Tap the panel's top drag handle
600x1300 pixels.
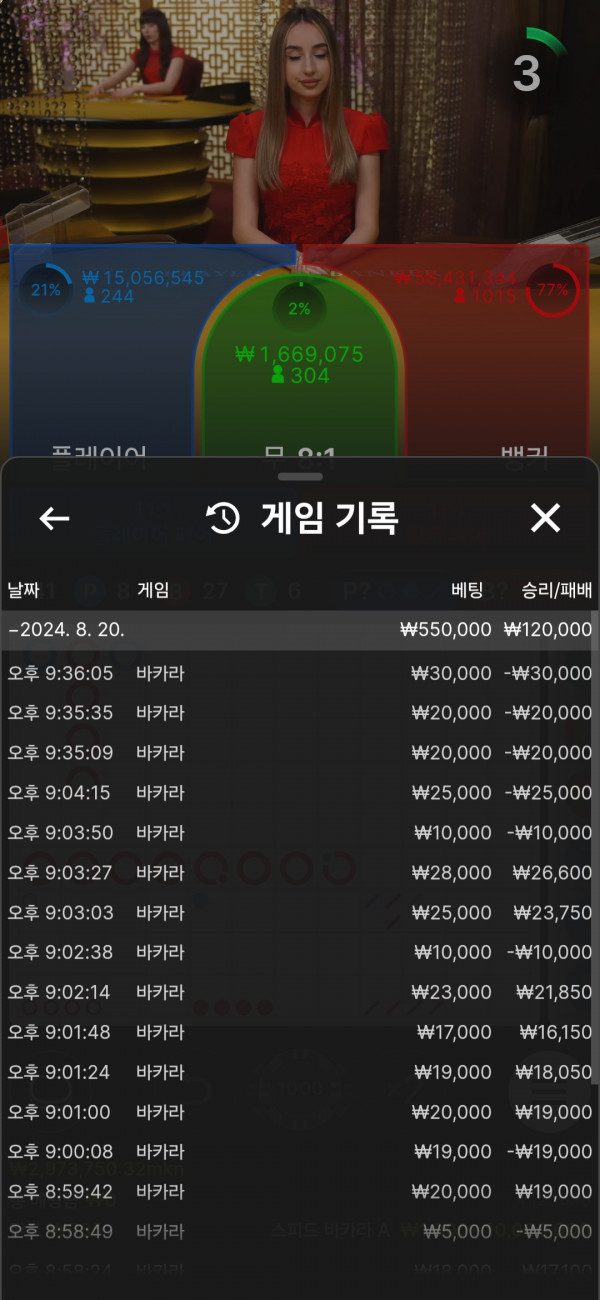299,476
